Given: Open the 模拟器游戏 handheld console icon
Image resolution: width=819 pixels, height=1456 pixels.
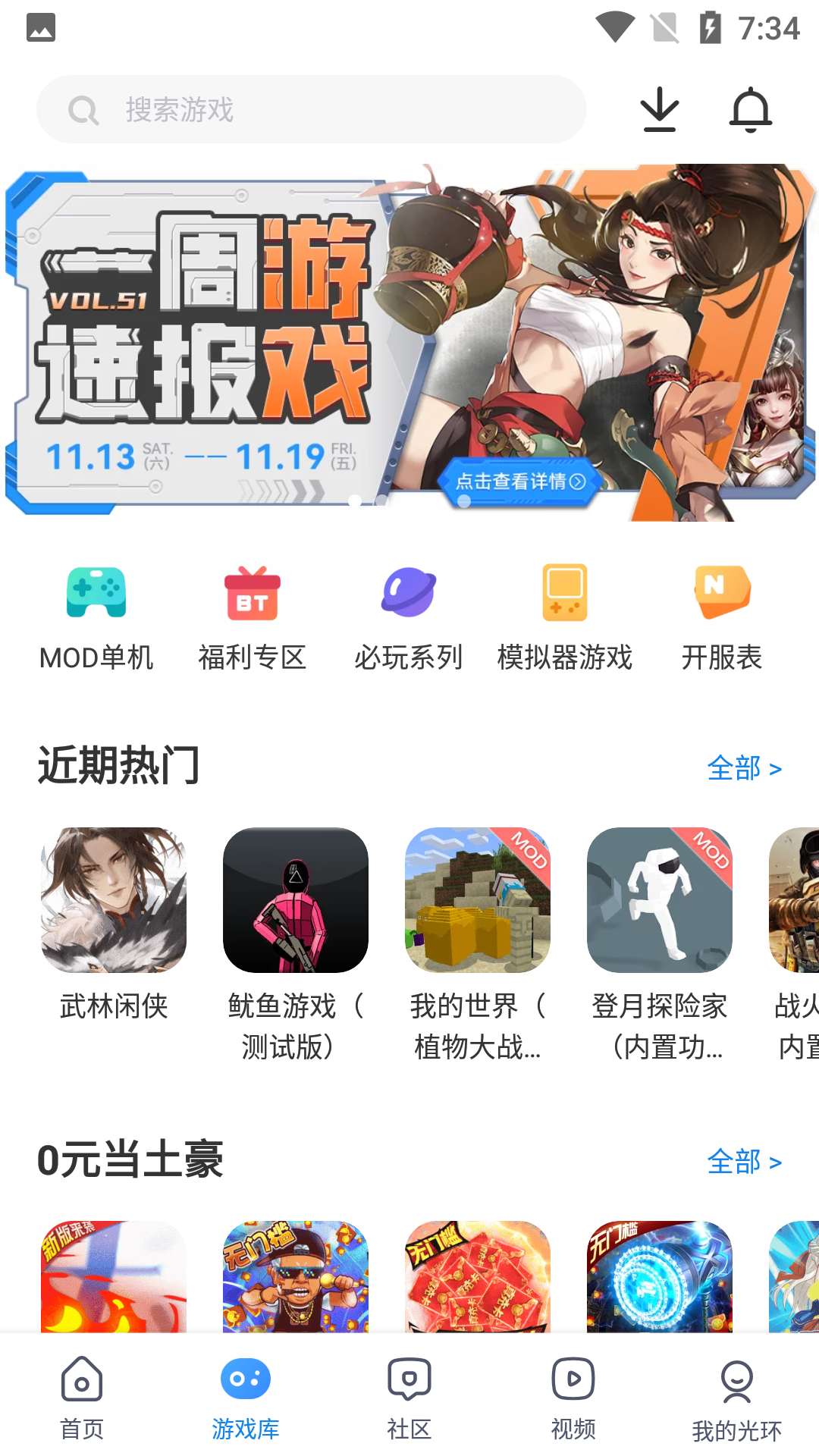Looking at the screenshot, I should pyautogui.click(x=565, y=594).
